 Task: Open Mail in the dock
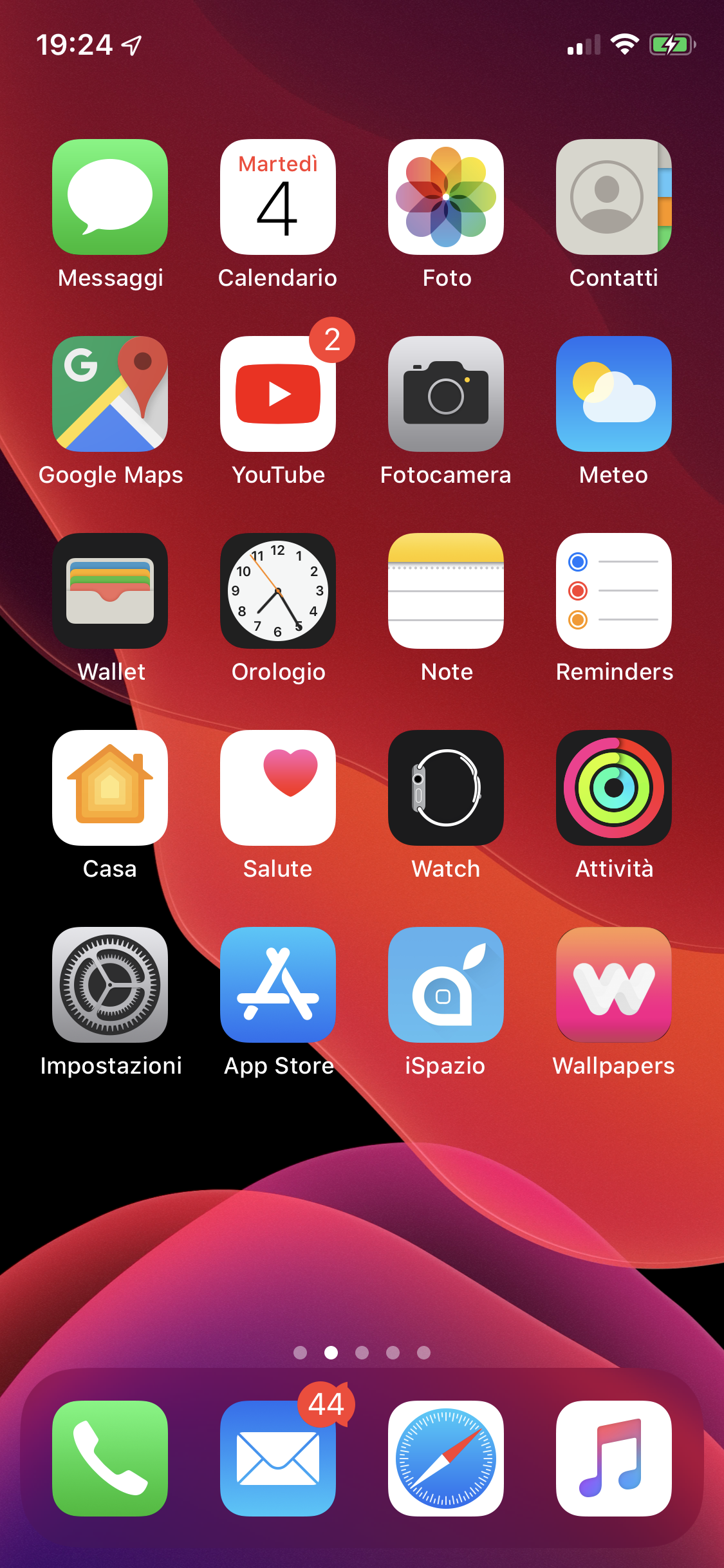[278, 1459]
